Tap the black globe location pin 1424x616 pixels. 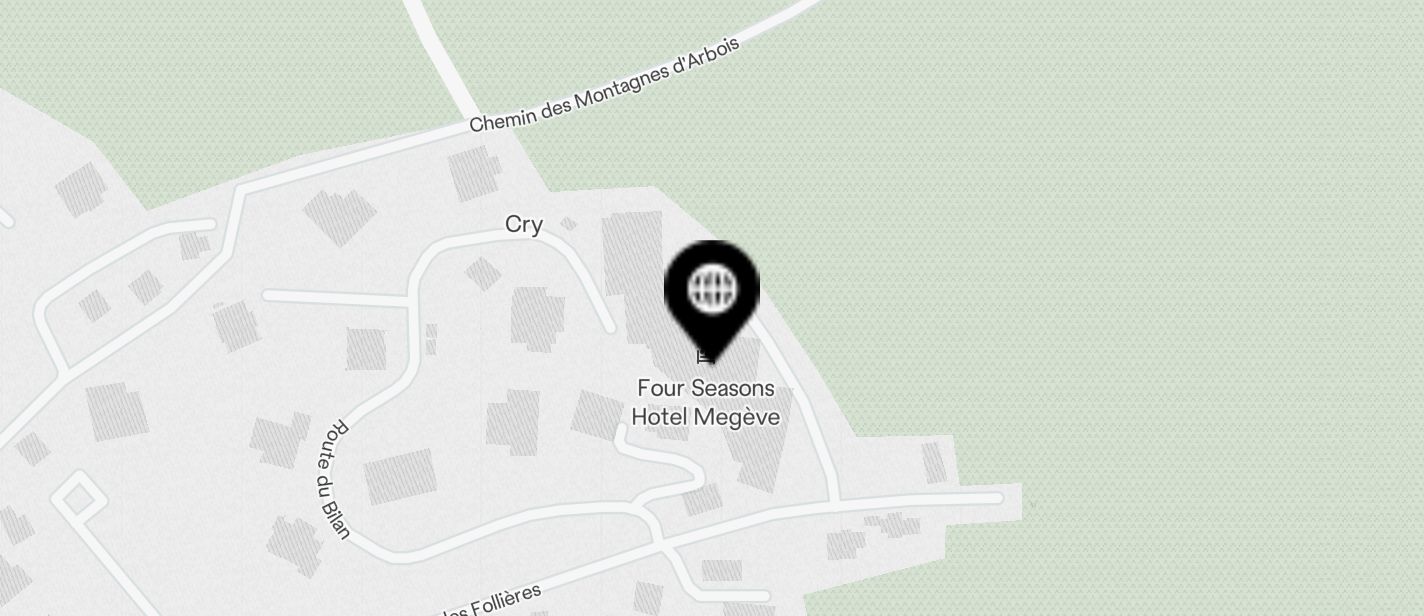pos(711,293)
